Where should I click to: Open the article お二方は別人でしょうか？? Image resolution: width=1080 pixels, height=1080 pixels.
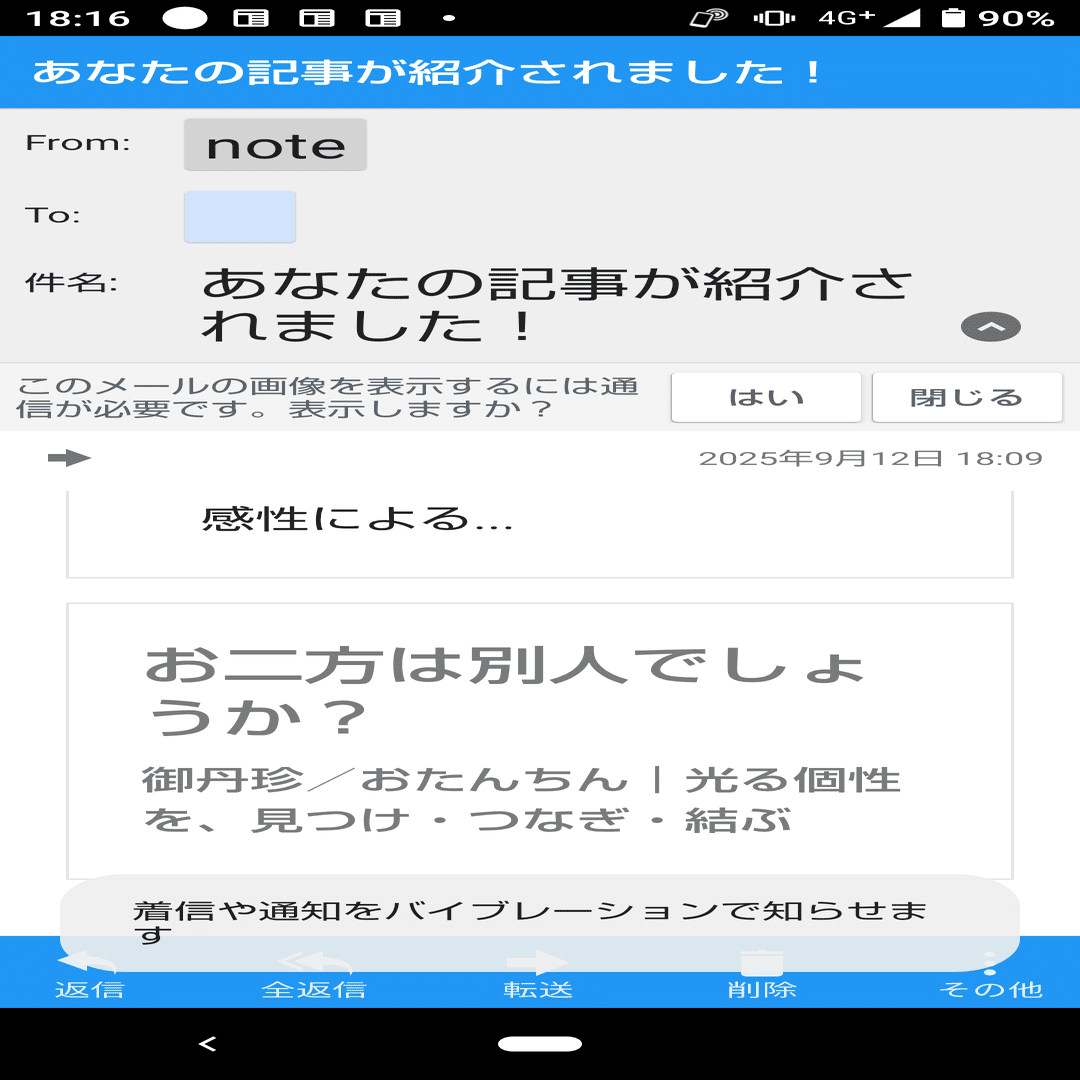click(x=505, y=690)
